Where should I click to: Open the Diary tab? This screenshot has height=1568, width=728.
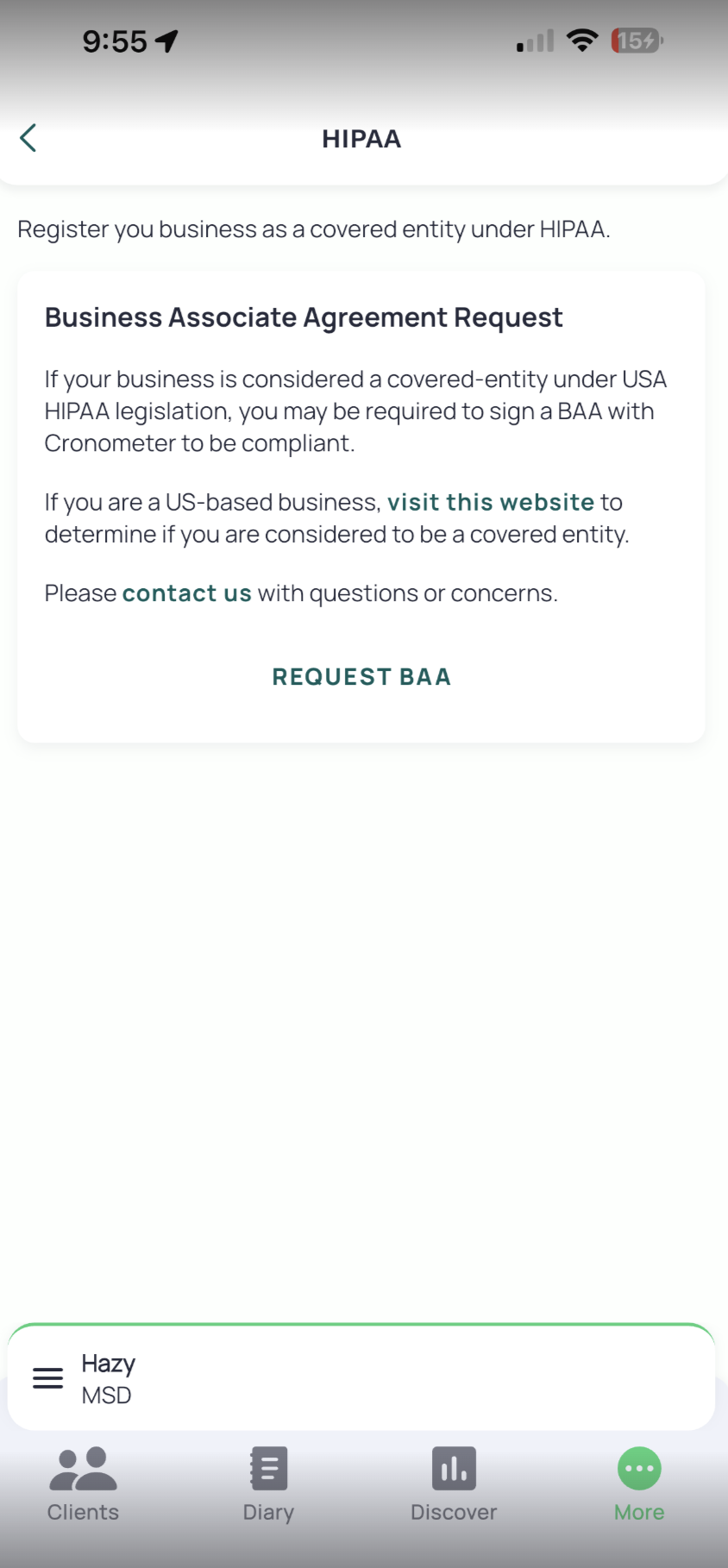click(x=268, y=1485)
